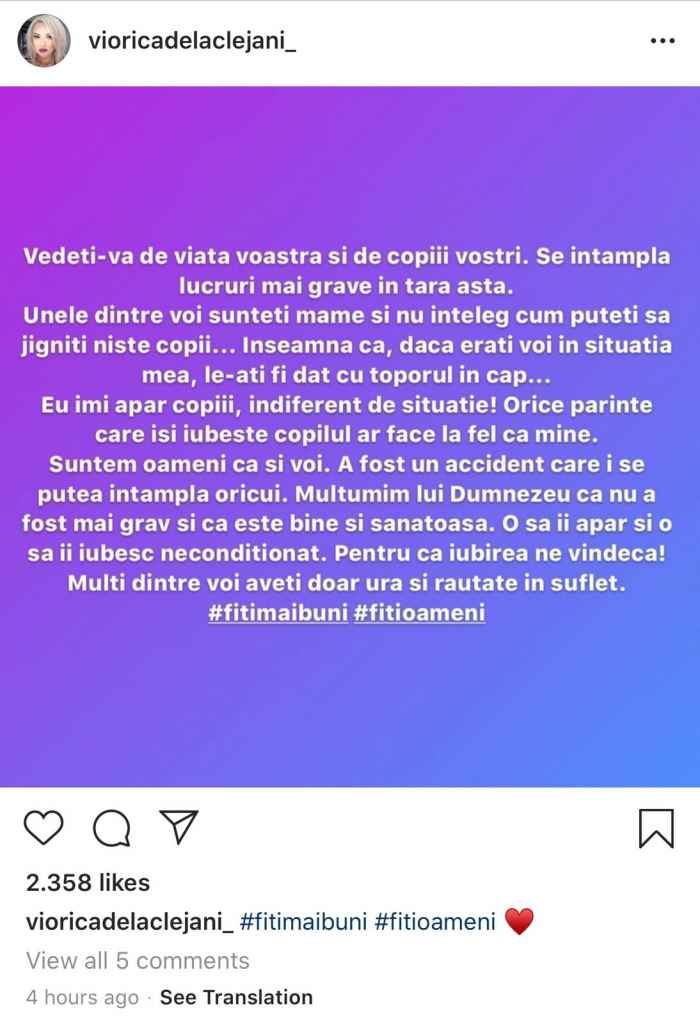Open #fitimaibuni hashtag in the caption
Screen dimensions: 700x1024
point(304,922)
